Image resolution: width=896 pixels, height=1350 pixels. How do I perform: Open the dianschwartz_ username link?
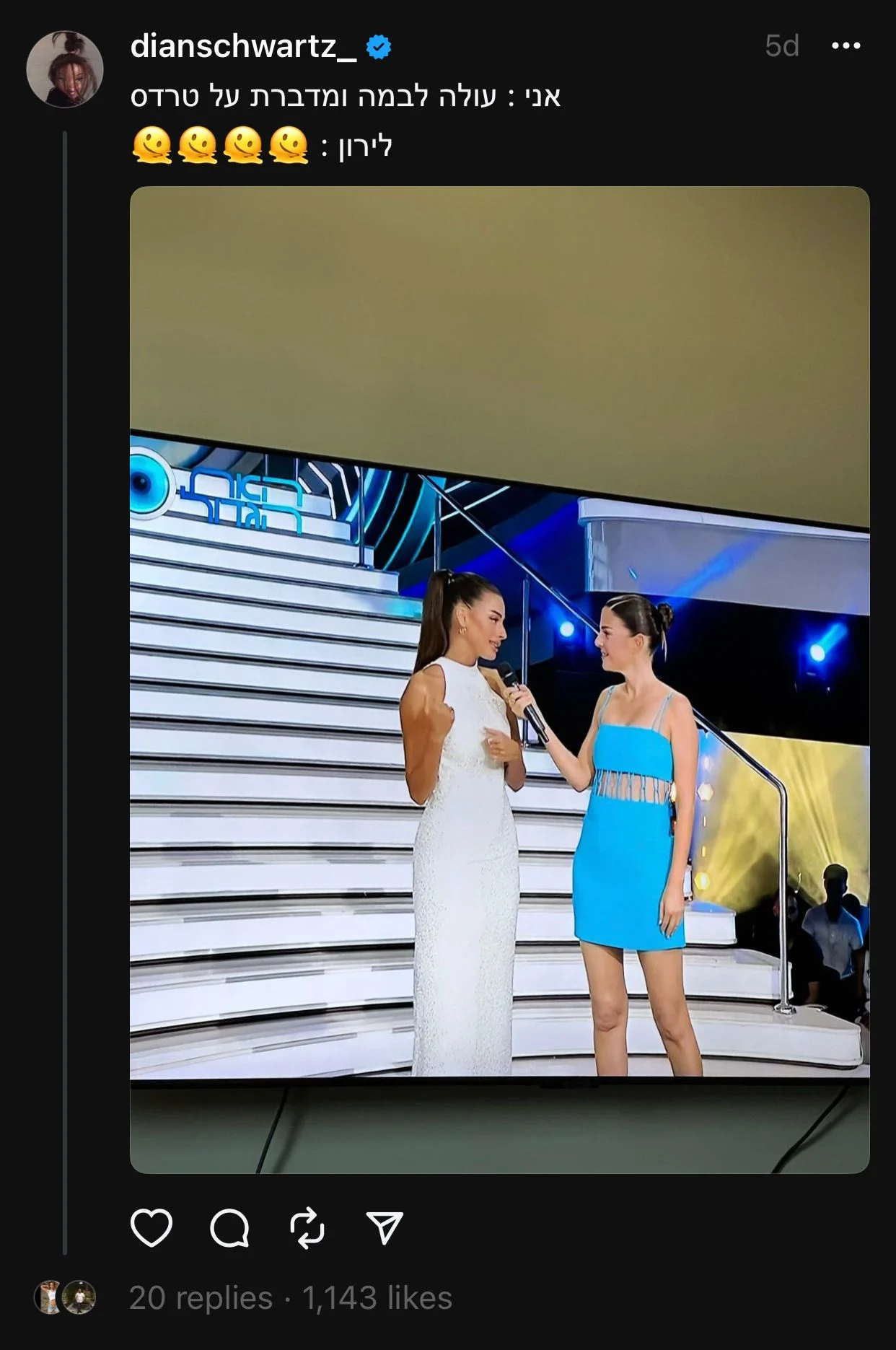[244, 47]
